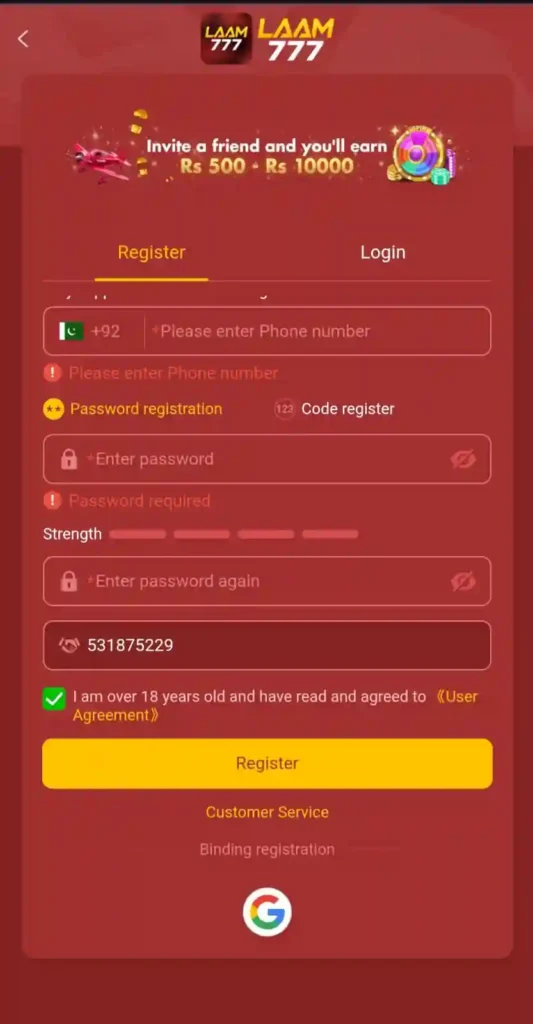Choose Code register option

pyautogui.click(x=334, y=409)
